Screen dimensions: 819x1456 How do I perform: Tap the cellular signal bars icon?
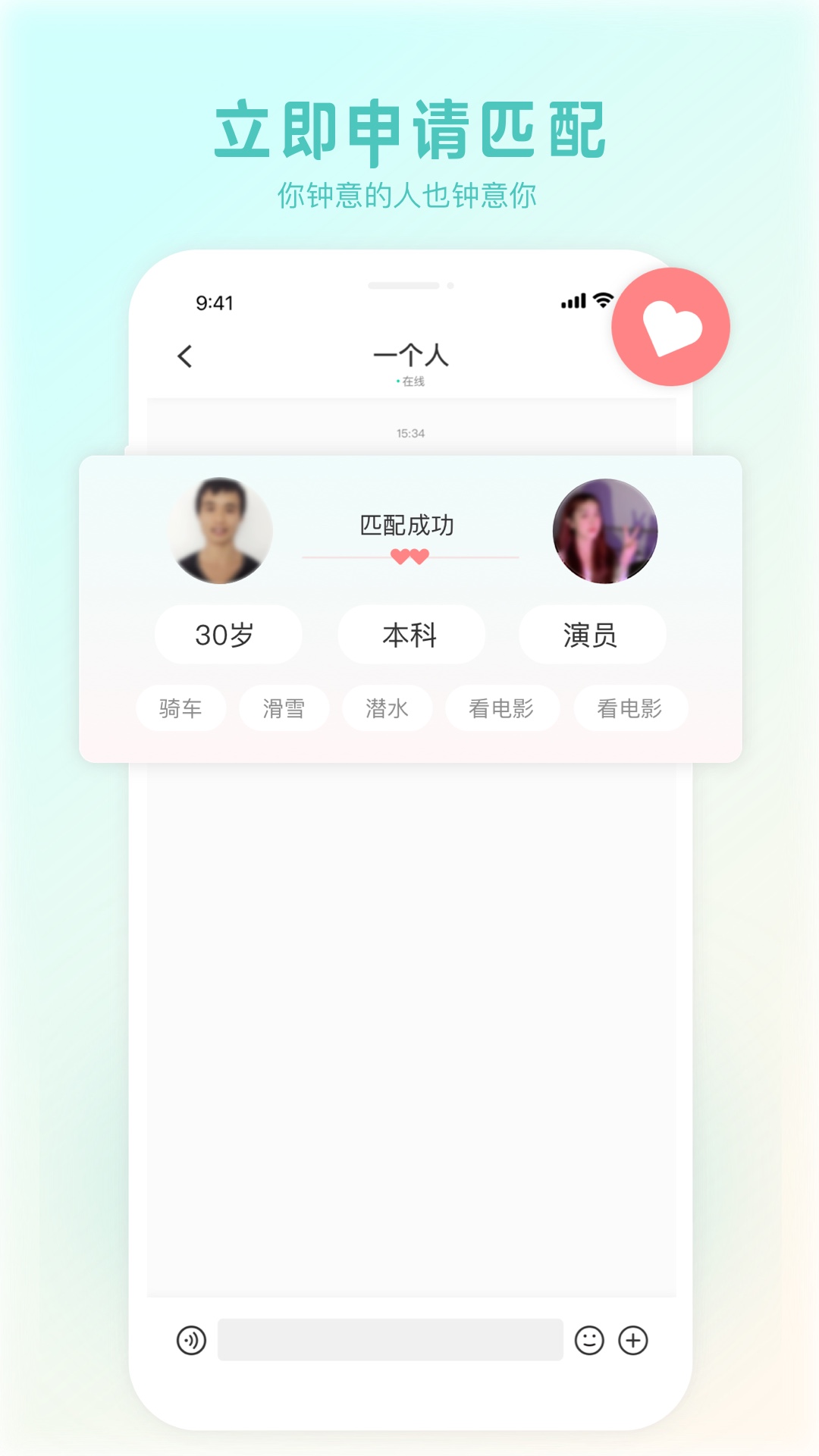(573, 300)
